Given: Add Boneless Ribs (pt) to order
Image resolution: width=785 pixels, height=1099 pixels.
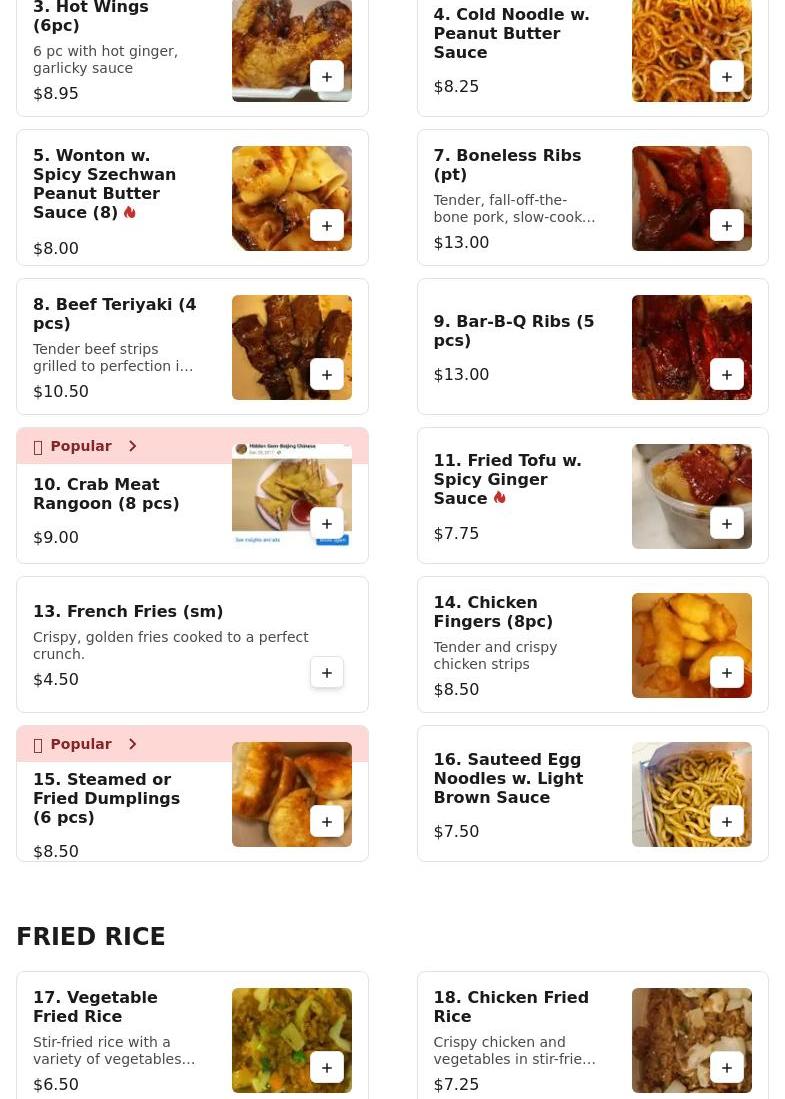Looking at the screenshot, I should coord(727,226).
